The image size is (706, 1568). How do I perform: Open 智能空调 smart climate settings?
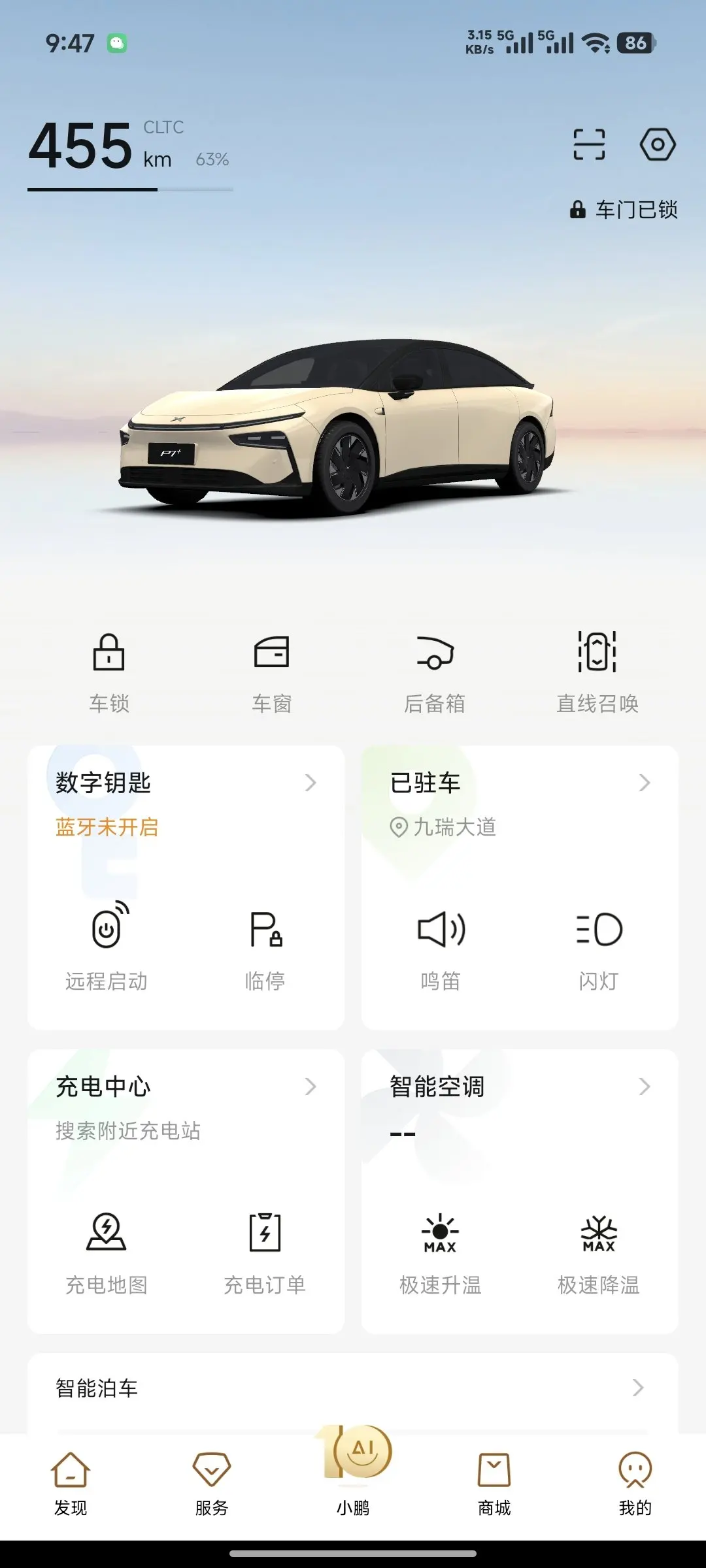point(520,1086)
